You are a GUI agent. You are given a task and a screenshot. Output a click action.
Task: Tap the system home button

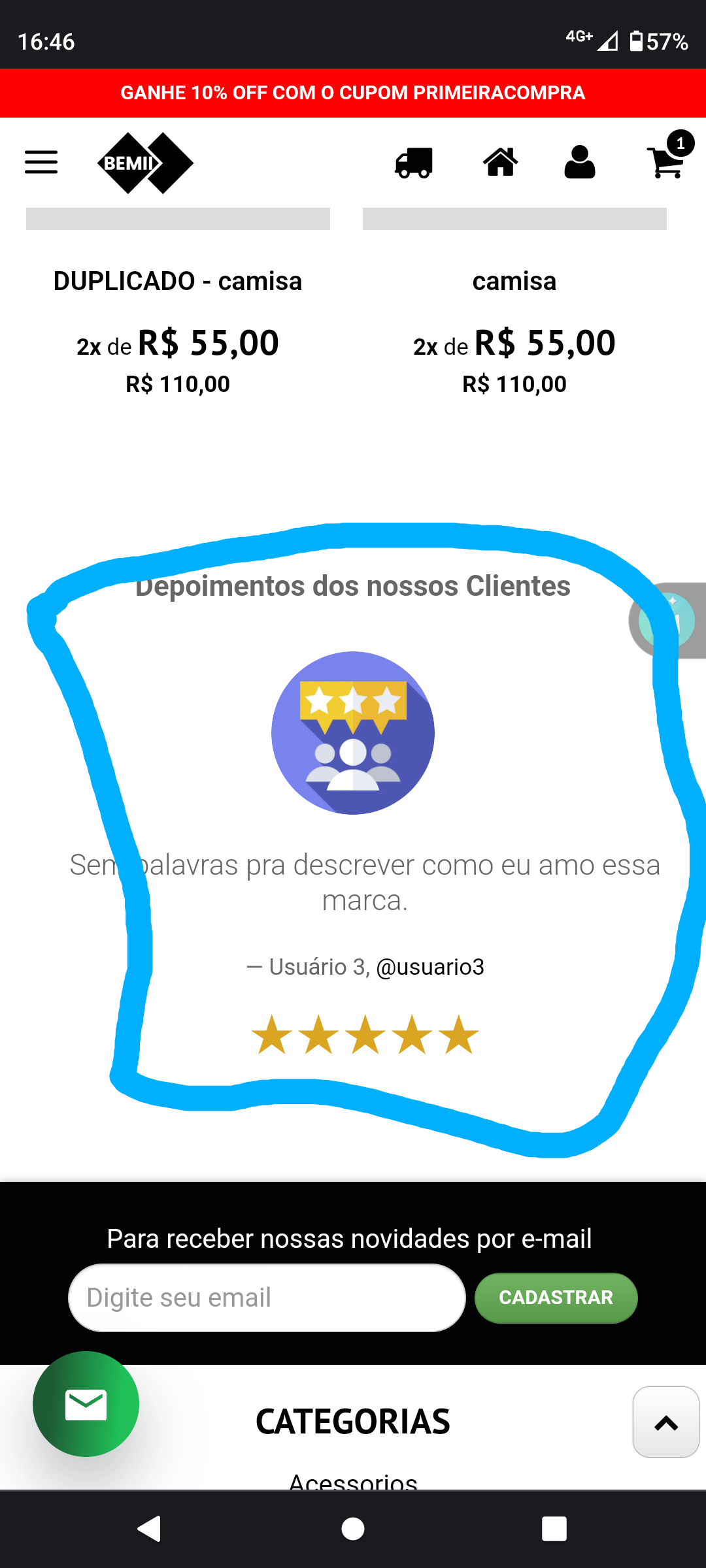click(353, 1529)
